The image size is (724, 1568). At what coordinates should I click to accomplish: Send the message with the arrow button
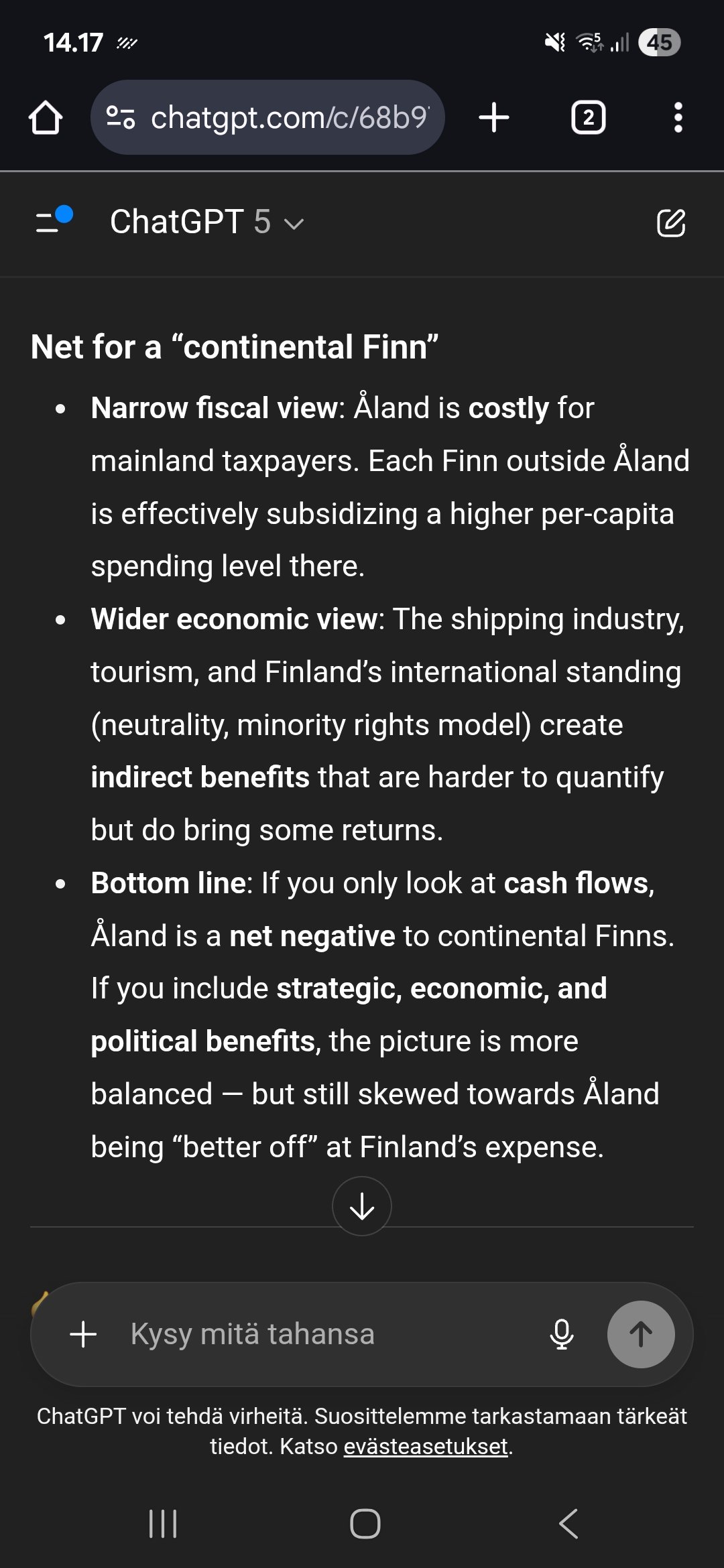tap(640, 1334)
